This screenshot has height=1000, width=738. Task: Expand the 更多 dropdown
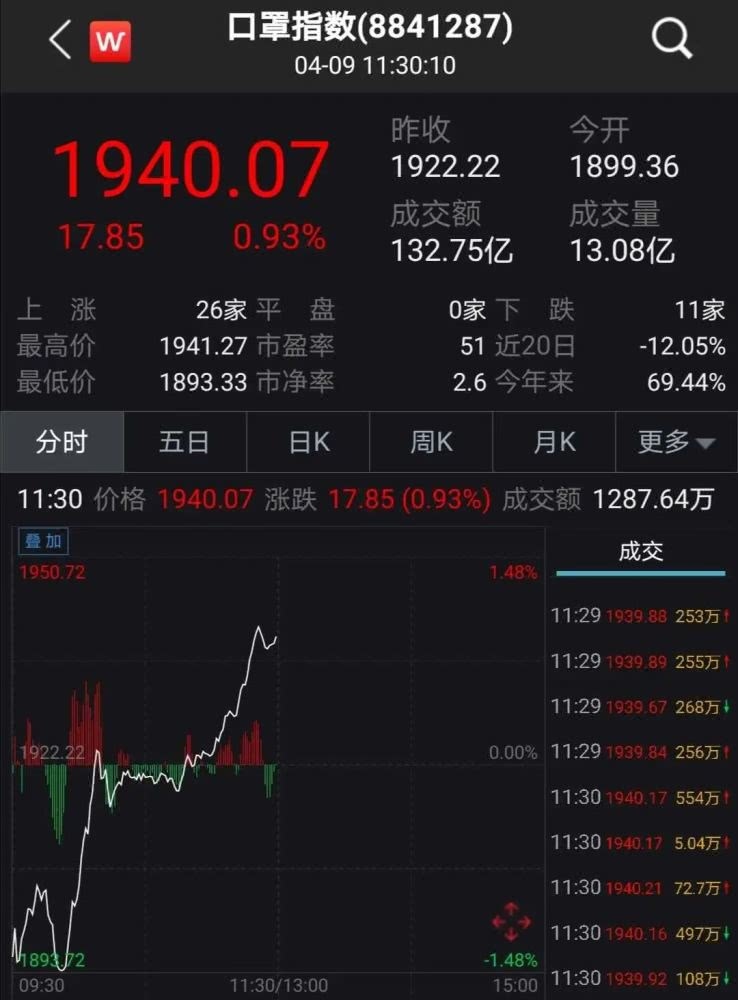coord(676,442)
